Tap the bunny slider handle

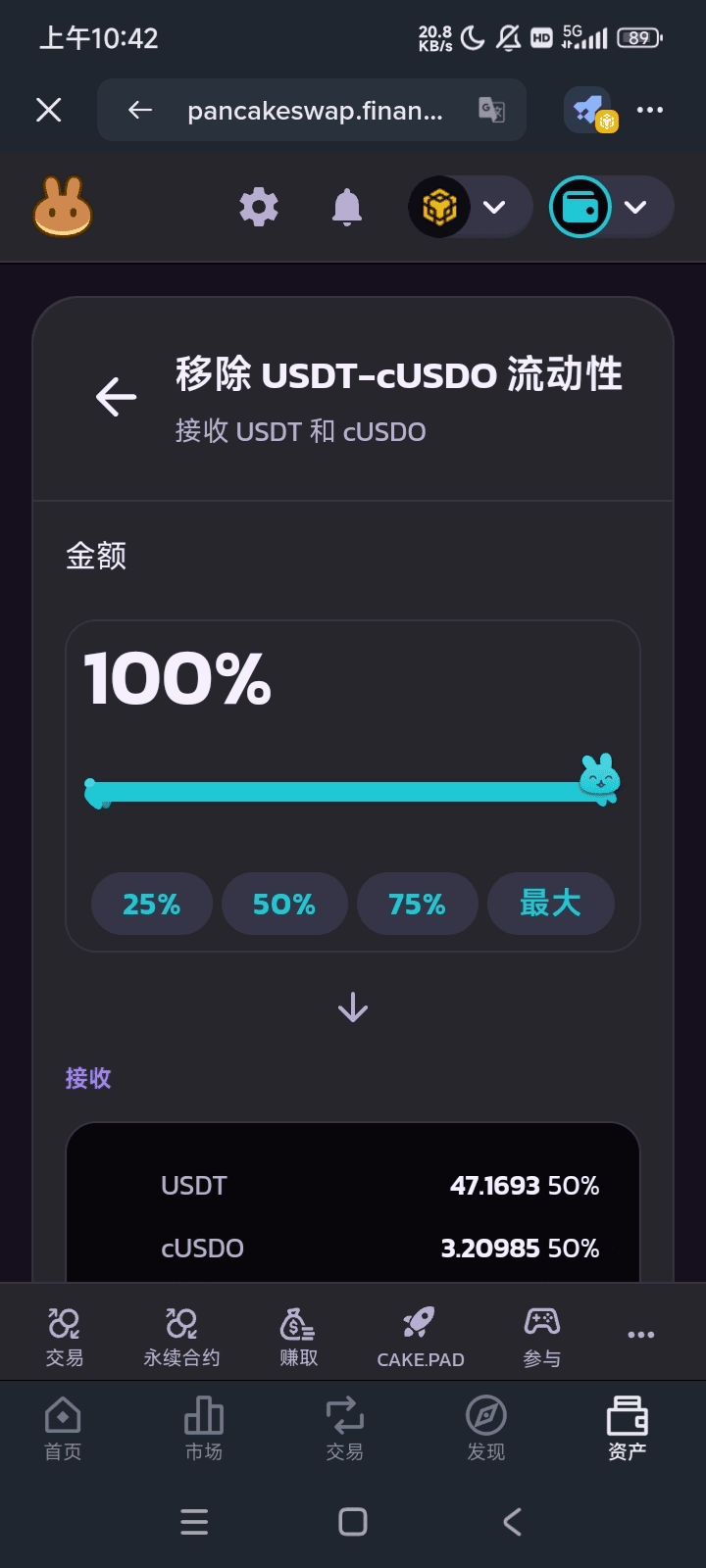pyautogui.click(x=599, y=779)
